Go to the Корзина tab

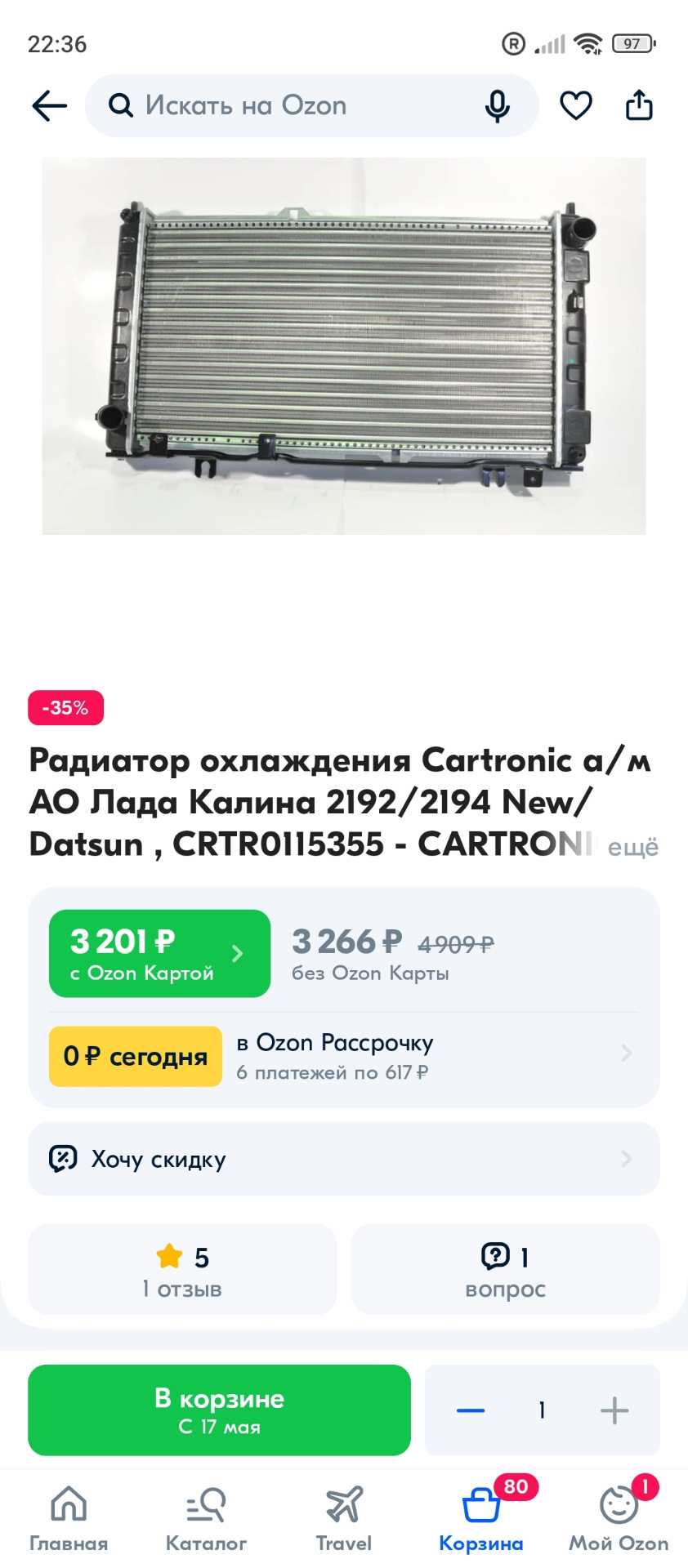pyautogui.click(x=480, y=1519)
